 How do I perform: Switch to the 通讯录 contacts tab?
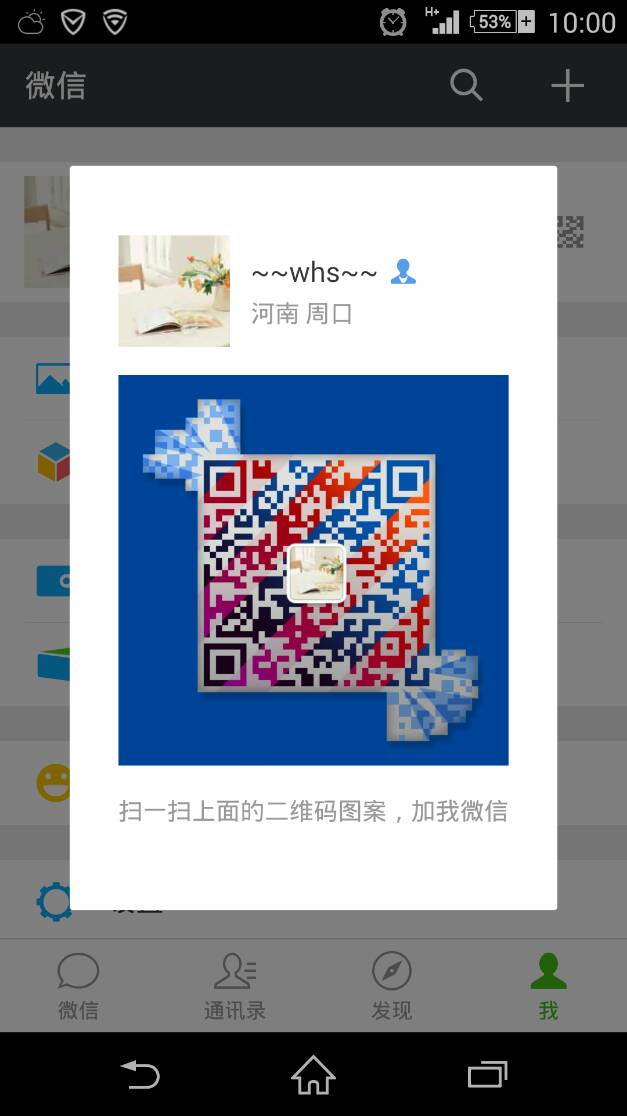(235, 985)
